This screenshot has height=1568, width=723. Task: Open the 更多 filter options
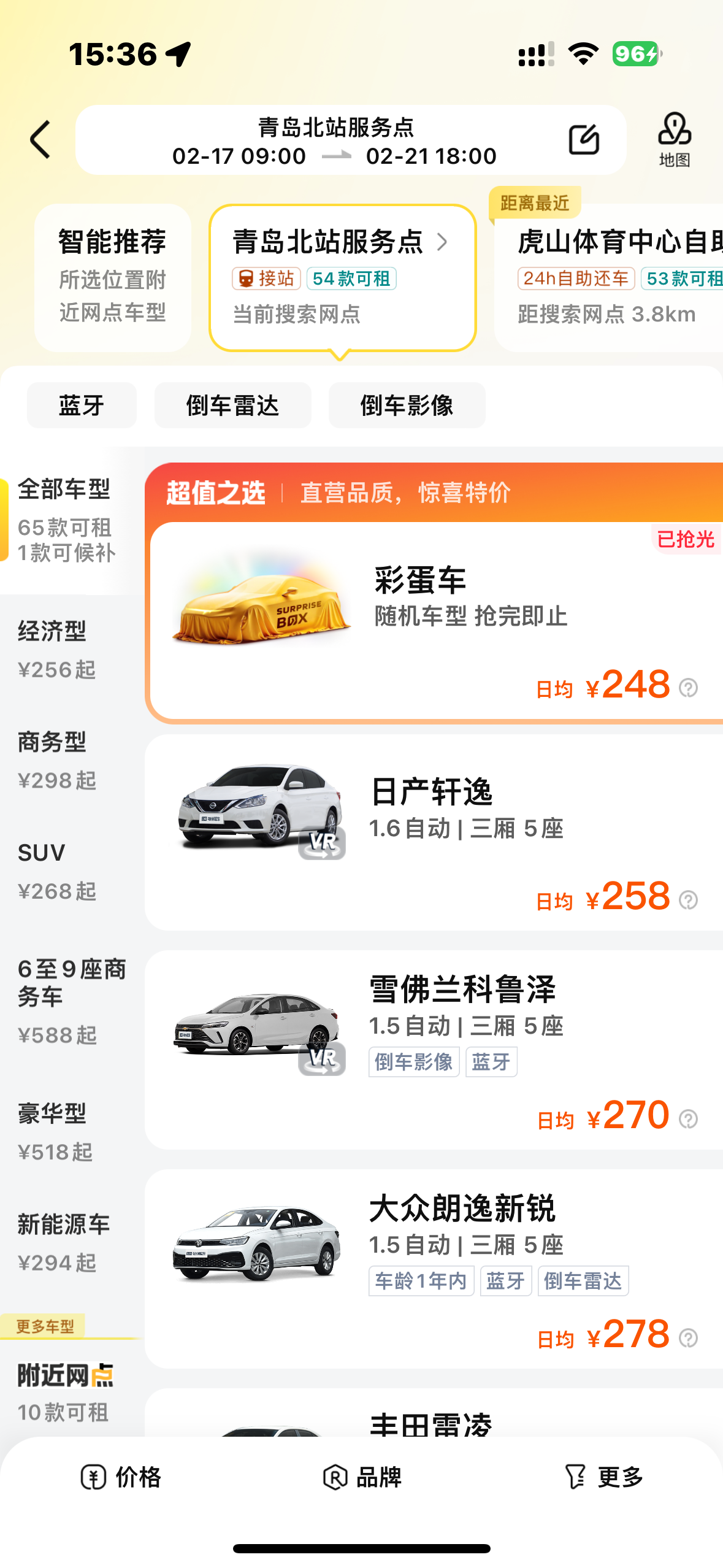pos(603,1477)
